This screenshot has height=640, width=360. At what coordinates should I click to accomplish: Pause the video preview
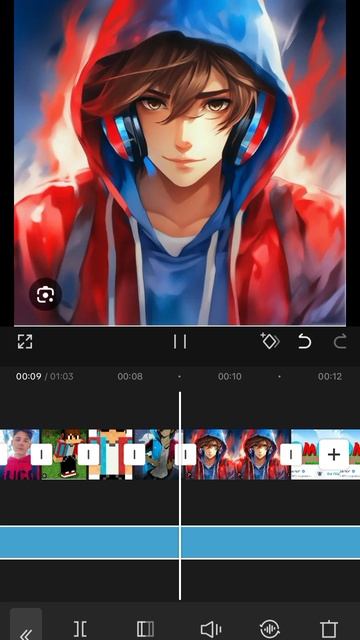(x=180, y=342)
